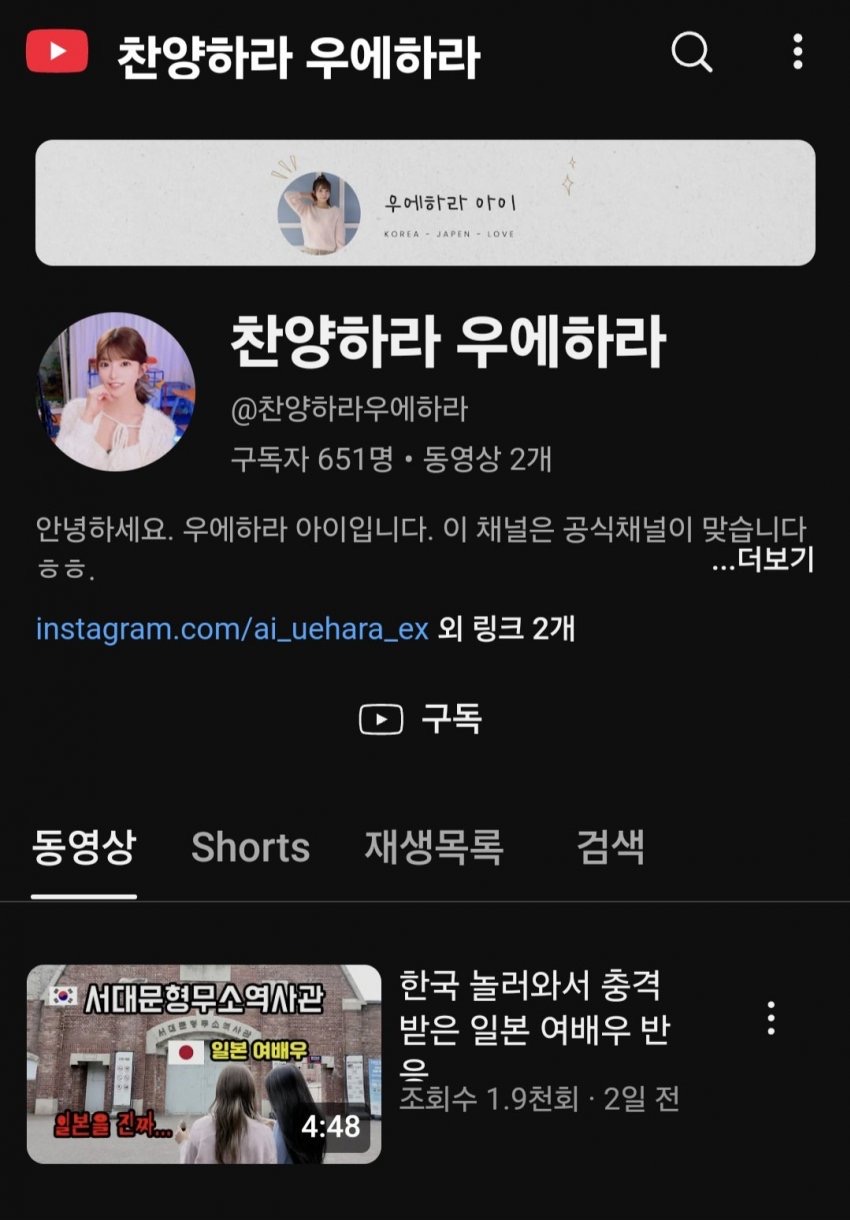The height and width of the screenshot is (1220, 850).
Task: Subscribe to the channel with 구독
Action: (x=422, y=719)
